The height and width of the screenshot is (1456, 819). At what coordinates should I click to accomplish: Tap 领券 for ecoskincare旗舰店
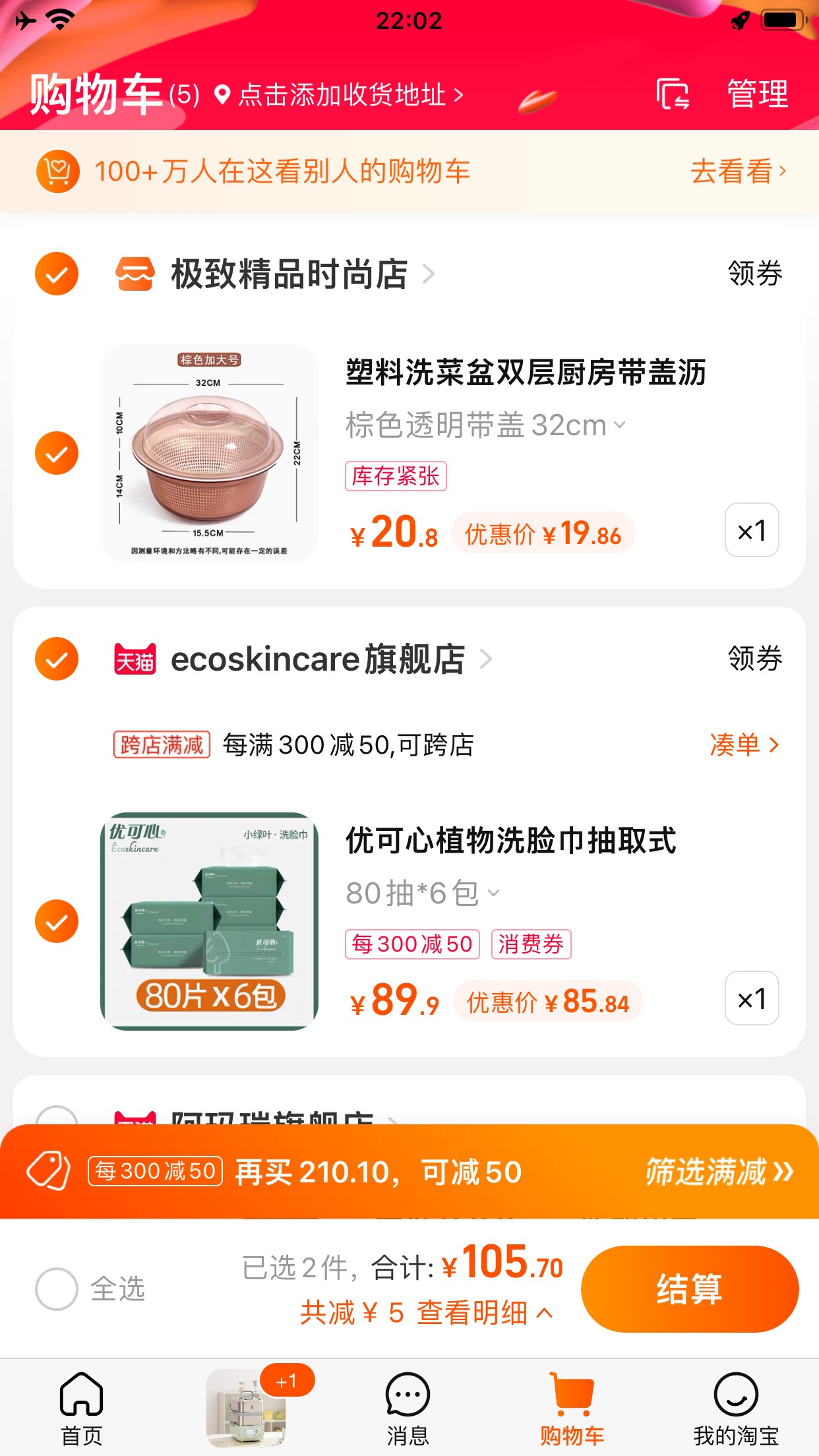(754, 659)
